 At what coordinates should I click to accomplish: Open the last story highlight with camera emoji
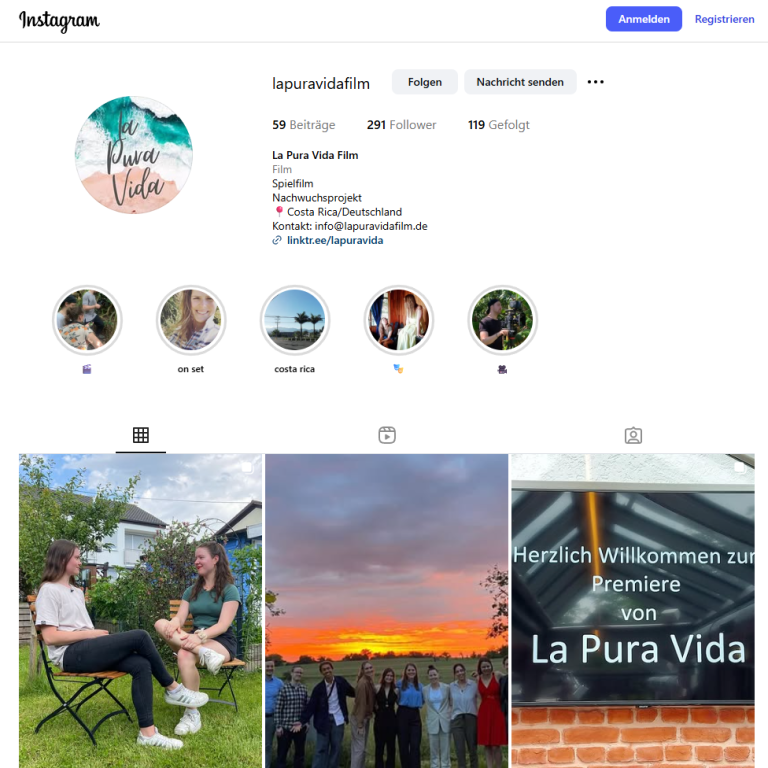pyautogui.click(x=502, y=320)
